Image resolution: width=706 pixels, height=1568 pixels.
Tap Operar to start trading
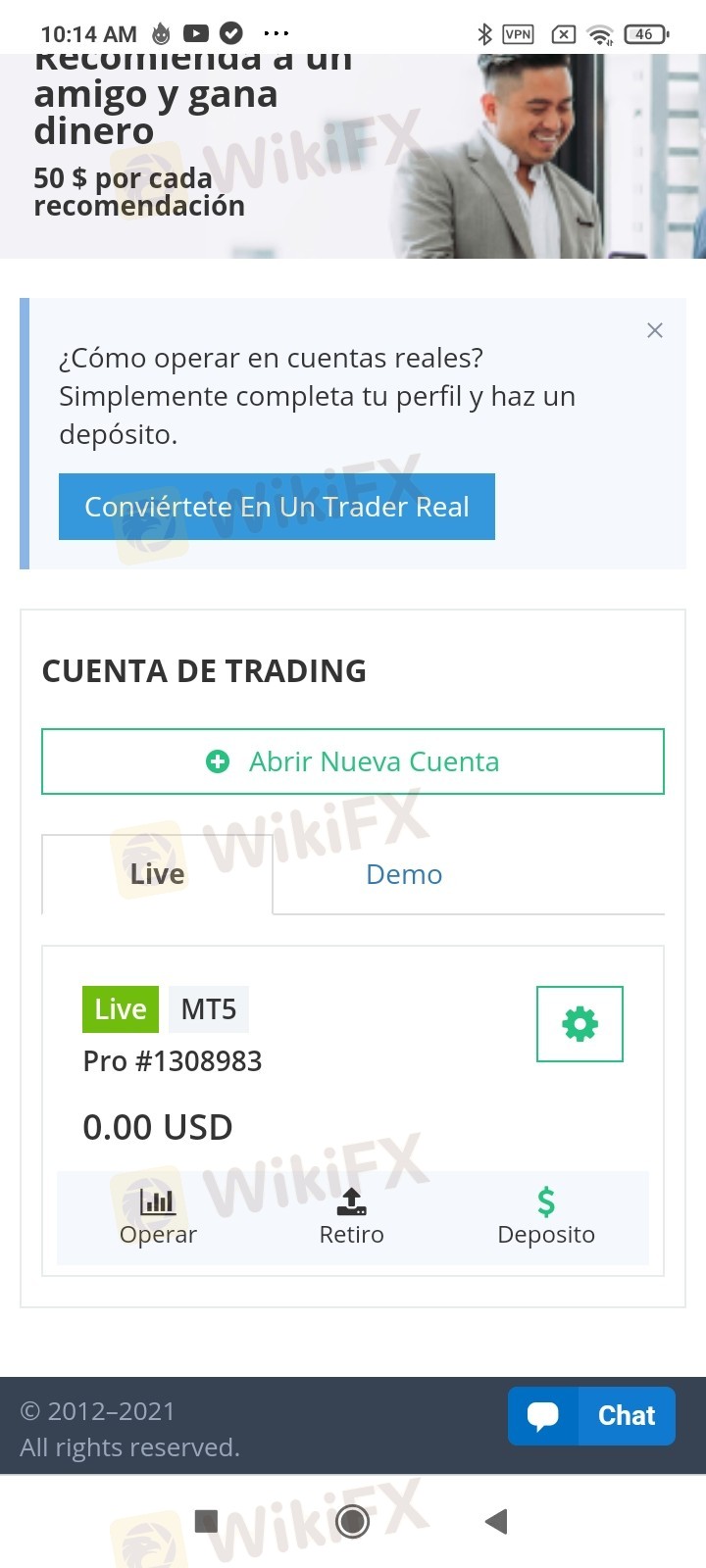(158, 1217)
